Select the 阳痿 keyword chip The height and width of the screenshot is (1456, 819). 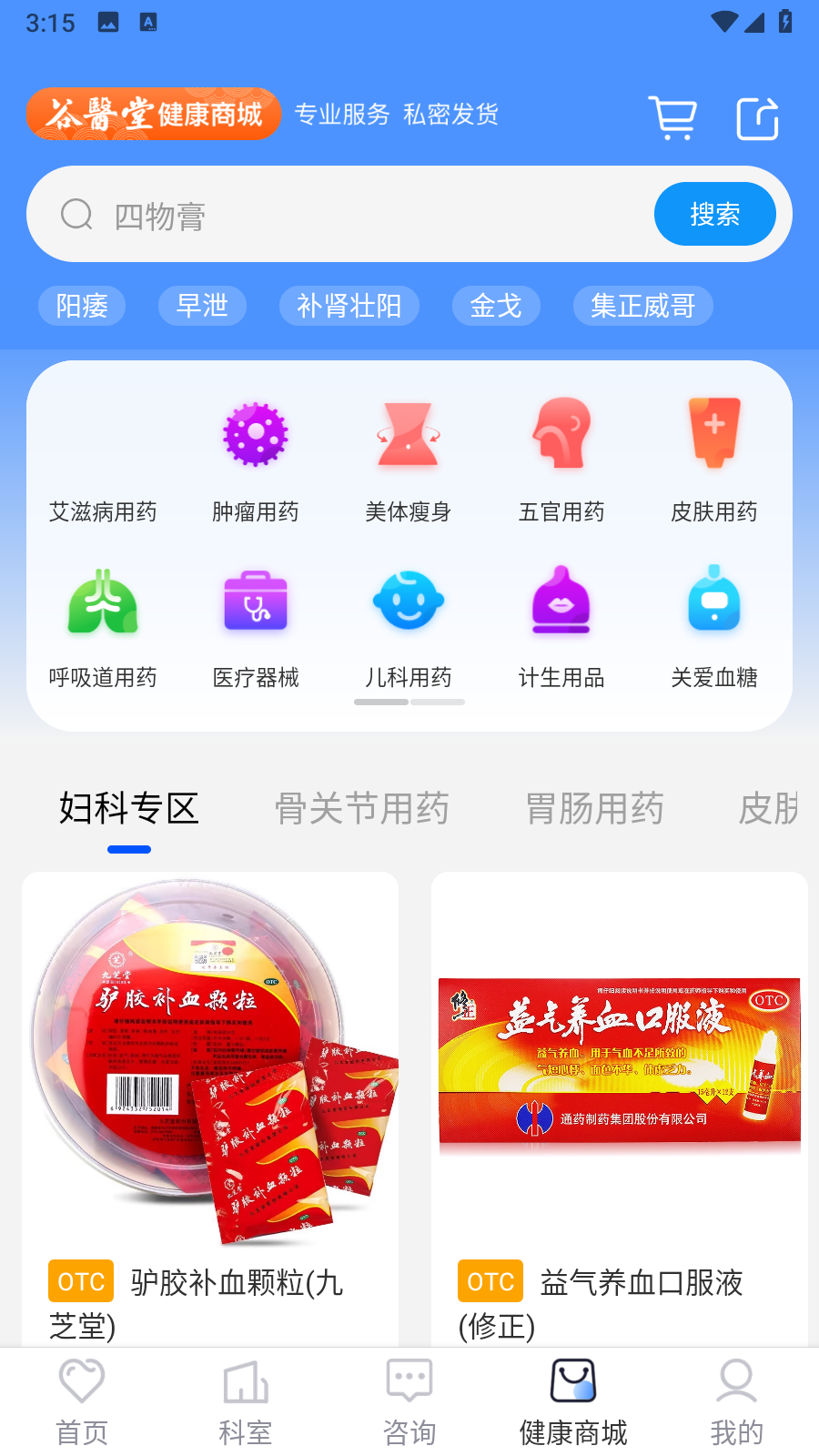[x=82, y=306]
